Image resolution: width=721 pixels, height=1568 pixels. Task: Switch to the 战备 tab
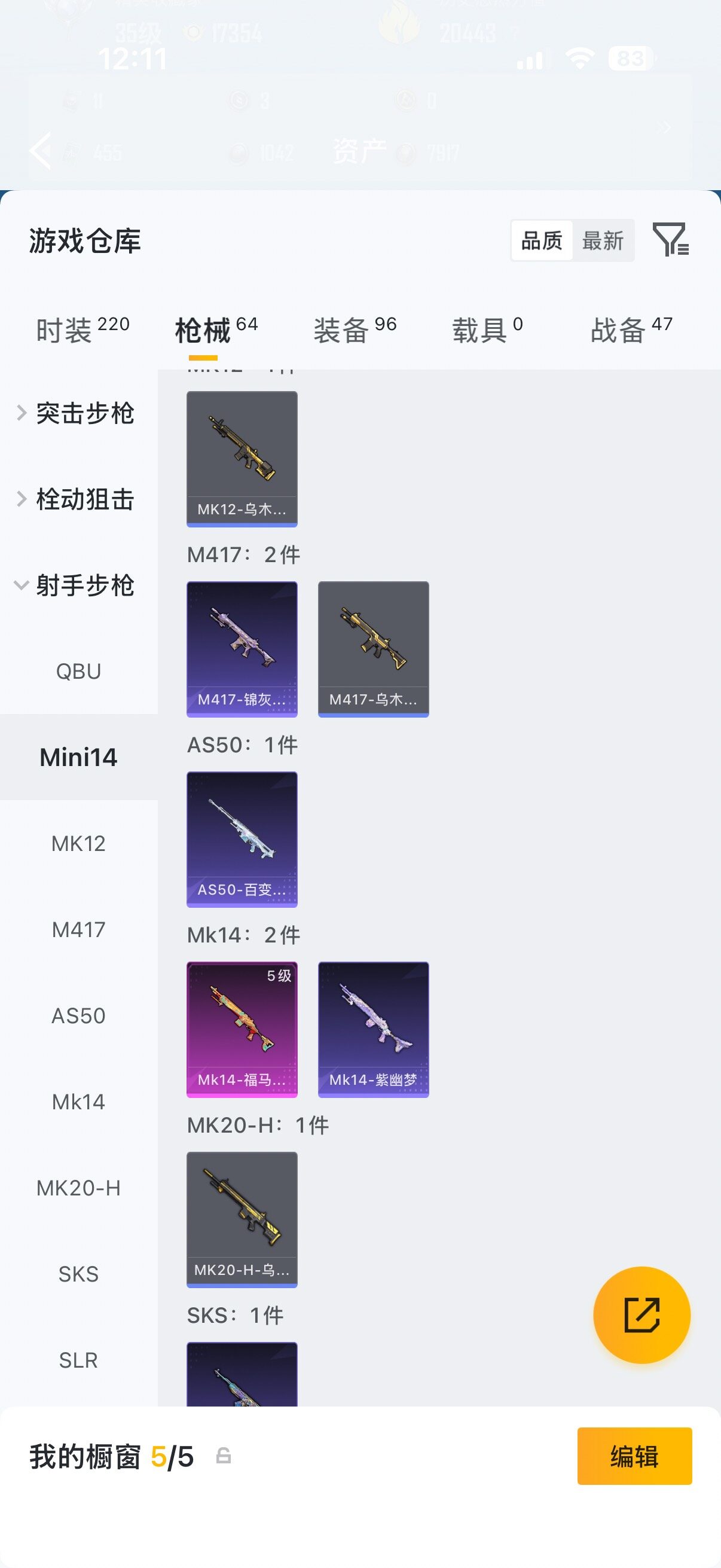[631, 330]
